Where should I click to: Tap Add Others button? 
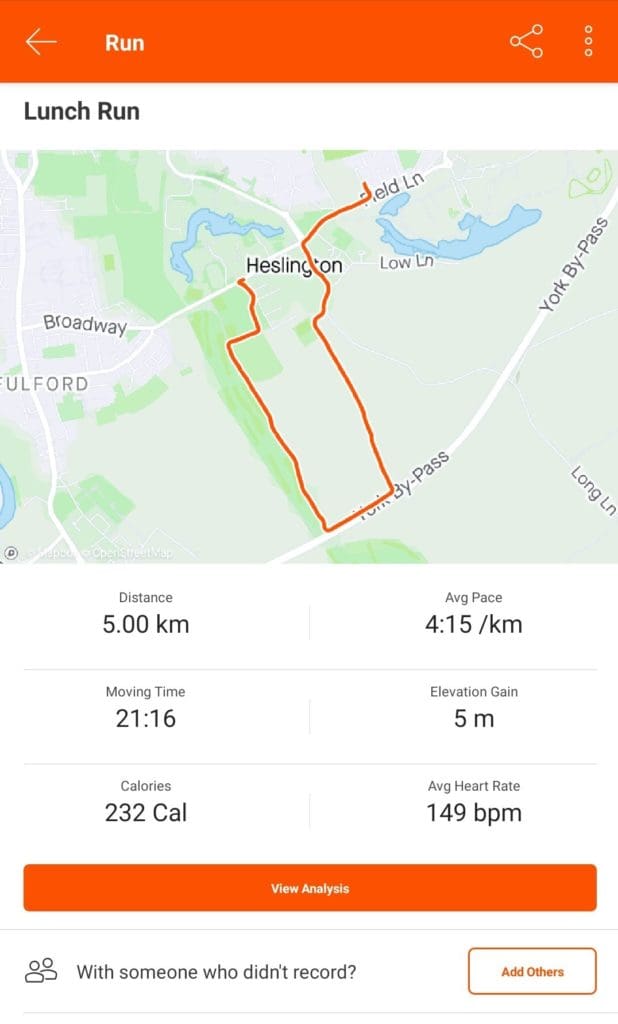tap(532, 972)
